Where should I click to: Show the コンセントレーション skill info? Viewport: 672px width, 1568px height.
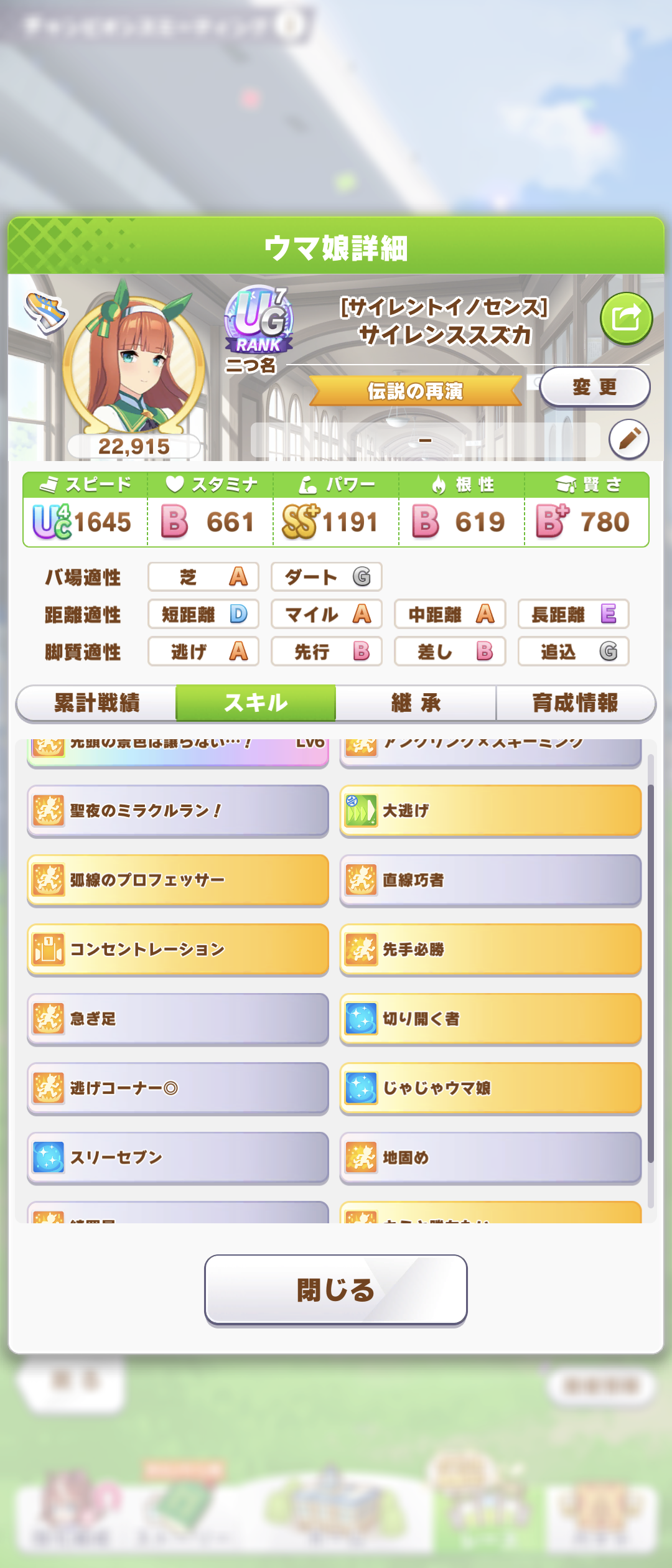(x=178, y=950)
